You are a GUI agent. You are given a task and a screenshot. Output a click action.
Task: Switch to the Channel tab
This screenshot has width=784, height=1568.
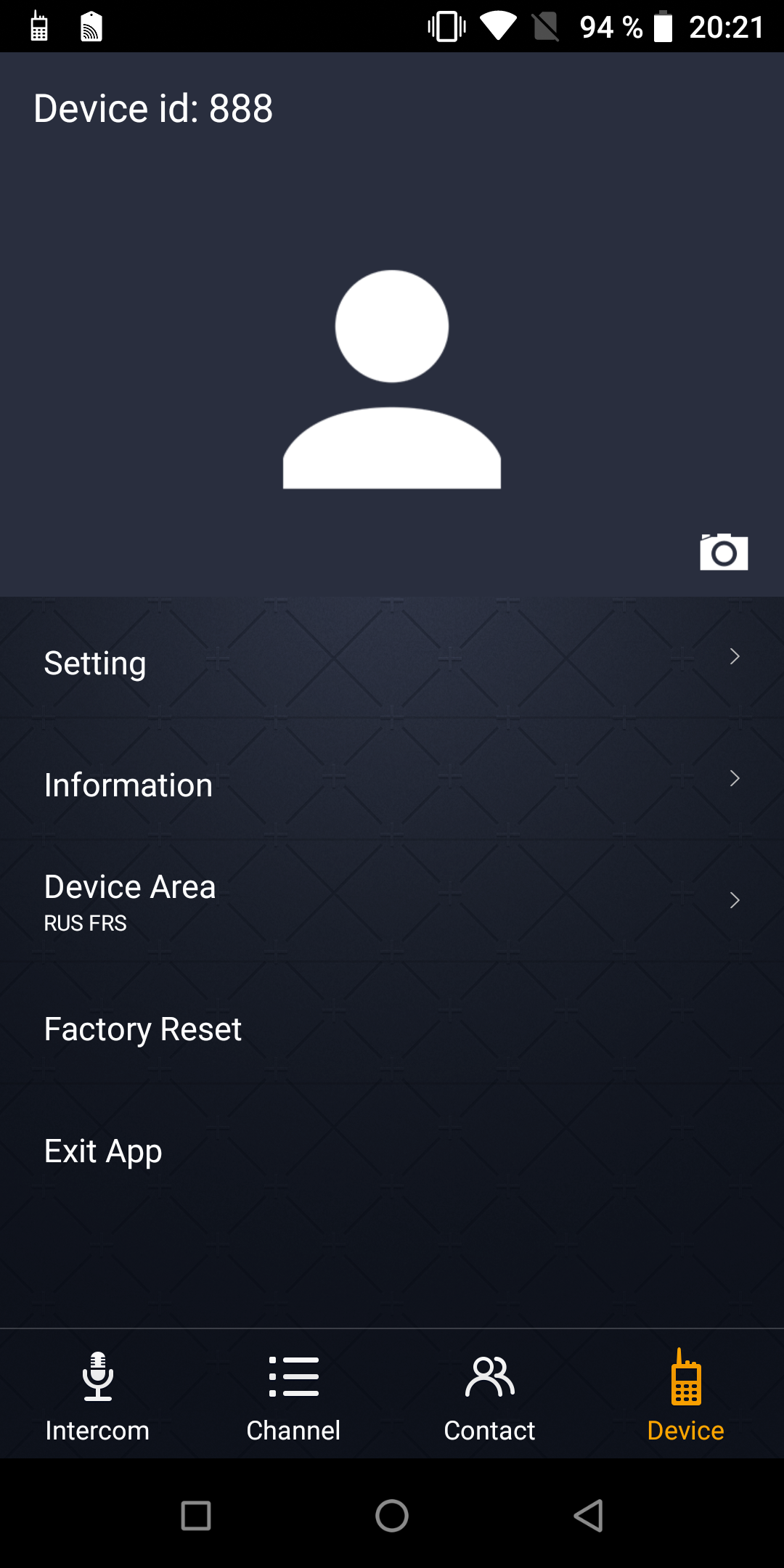[x=293, y=1395]
